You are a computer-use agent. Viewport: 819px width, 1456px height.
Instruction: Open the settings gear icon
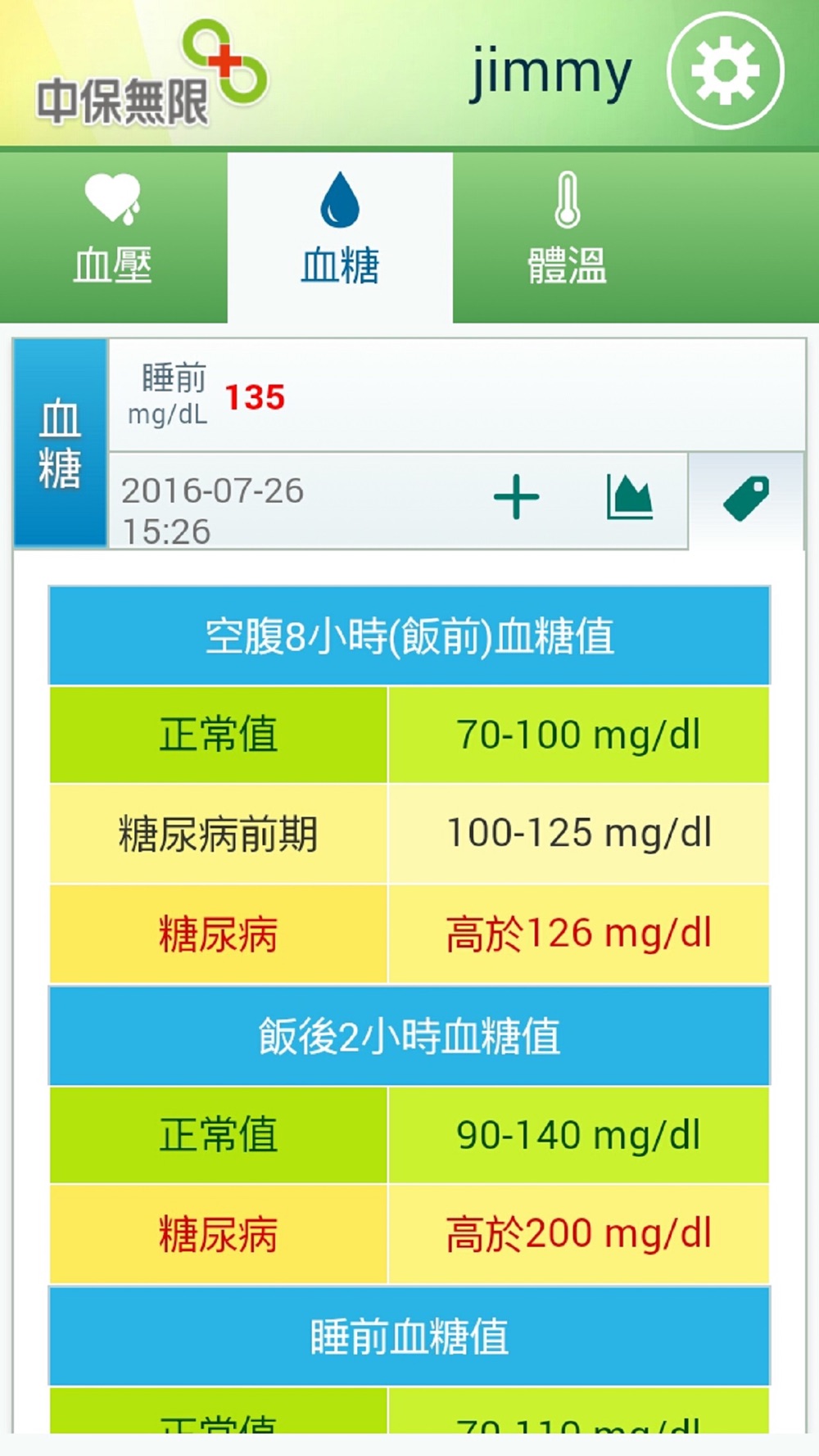click(726, 71)
